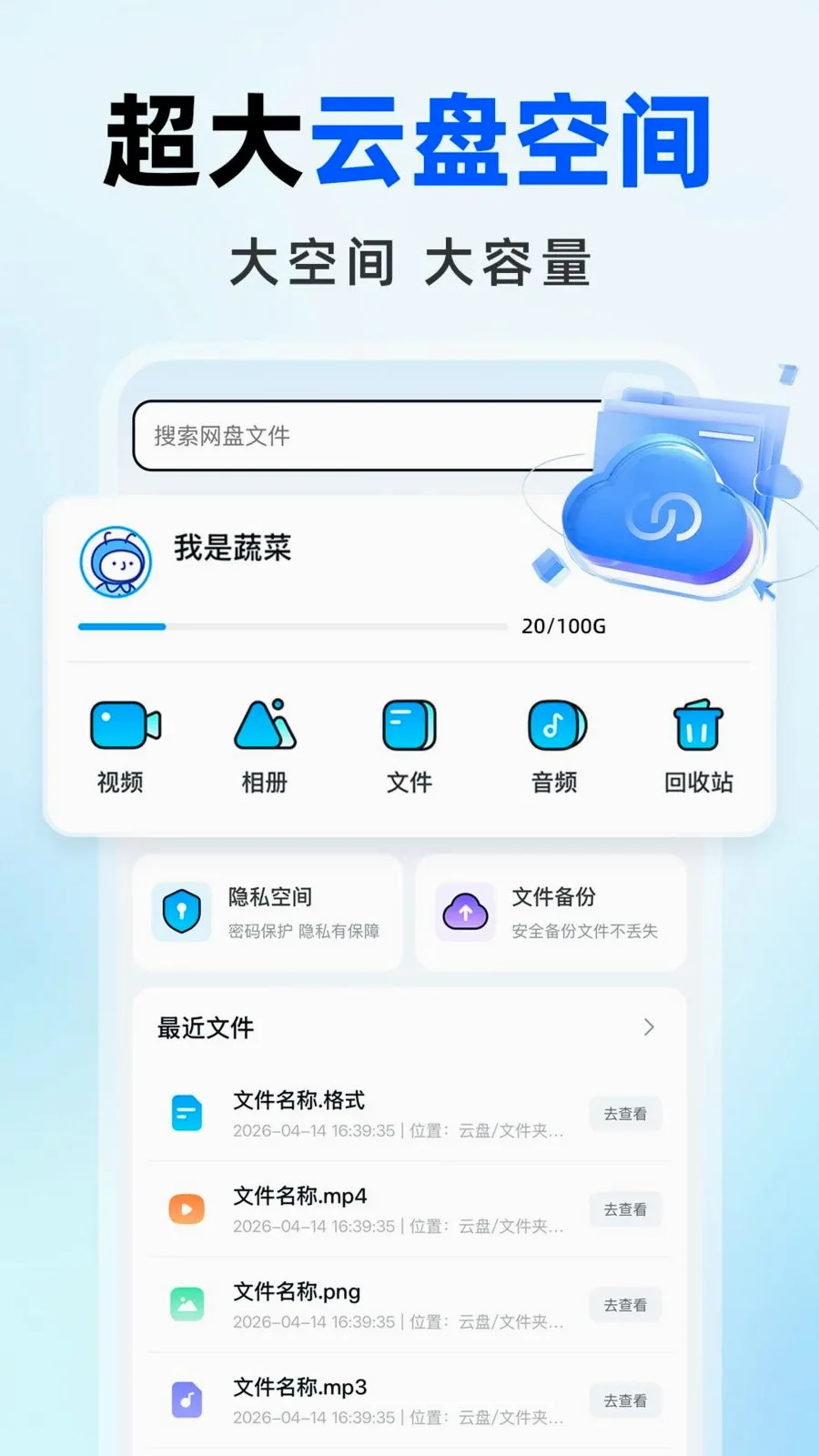Click 去查看 next to 文件名称.mp4

pyautogui.click(x=624, y=1209)
